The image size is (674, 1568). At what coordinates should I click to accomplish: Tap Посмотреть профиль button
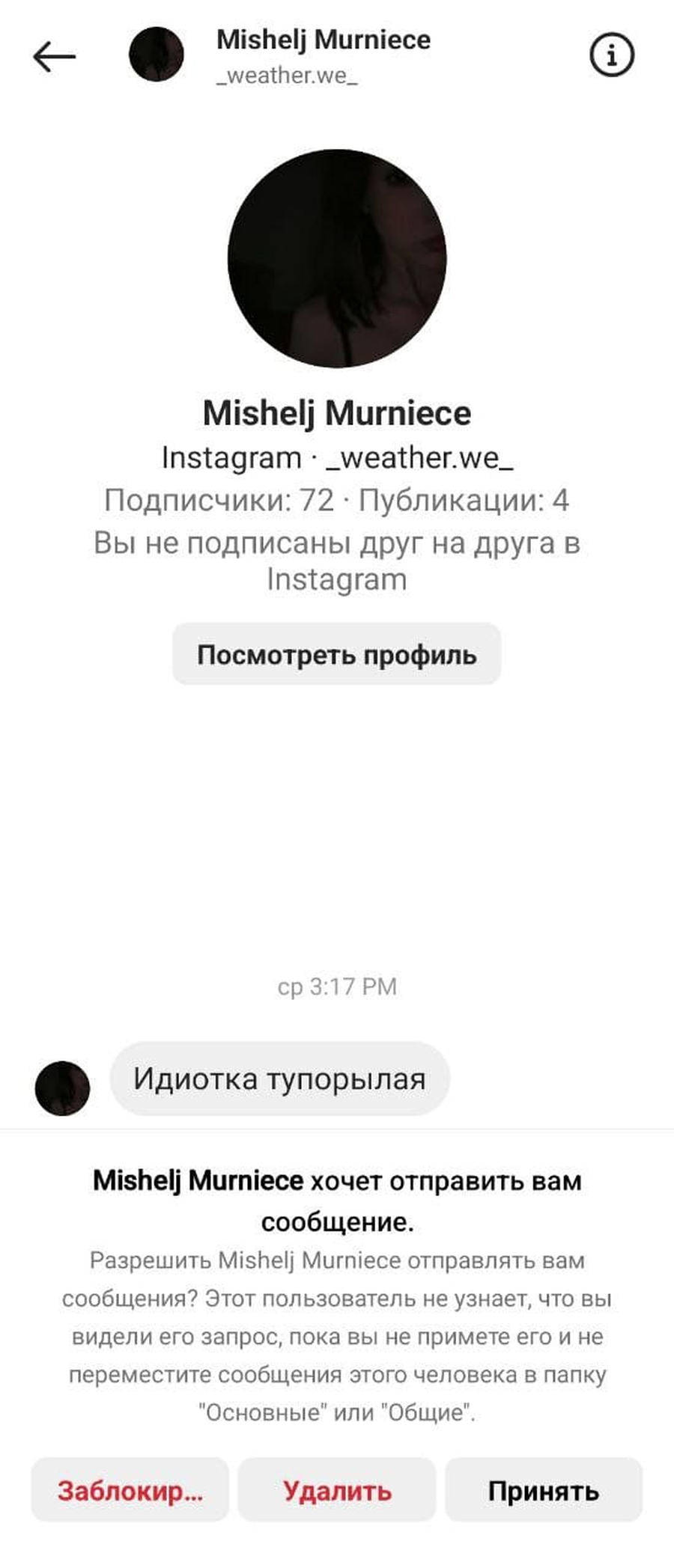point(336,654)
